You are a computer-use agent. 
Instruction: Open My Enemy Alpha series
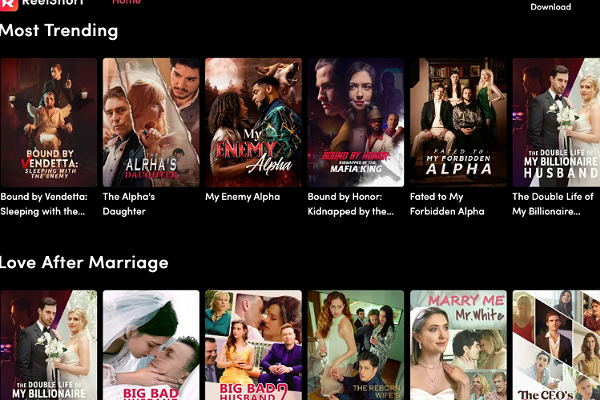[x=253, y=122]
